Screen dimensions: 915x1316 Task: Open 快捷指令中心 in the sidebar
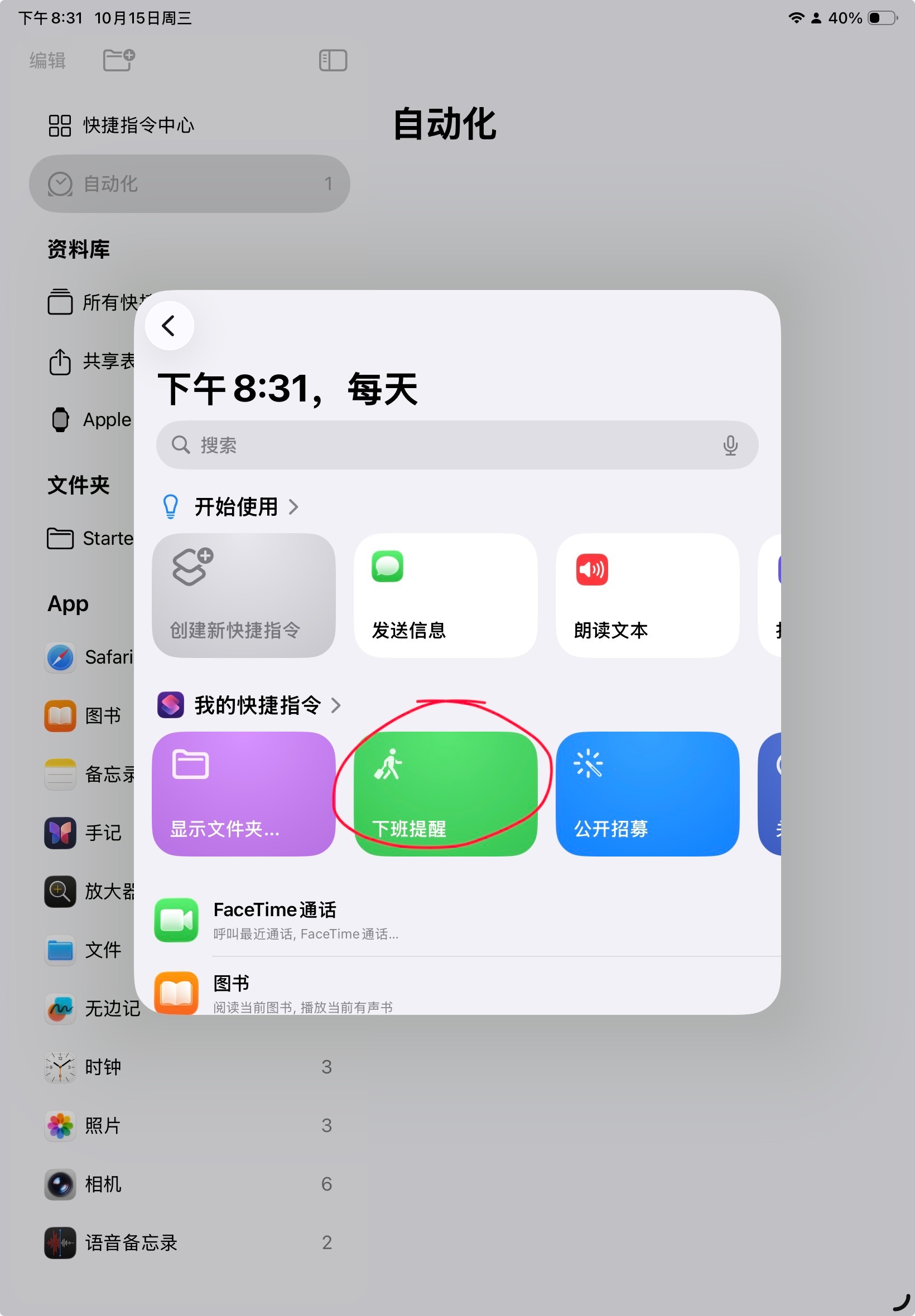click(138, 125)
